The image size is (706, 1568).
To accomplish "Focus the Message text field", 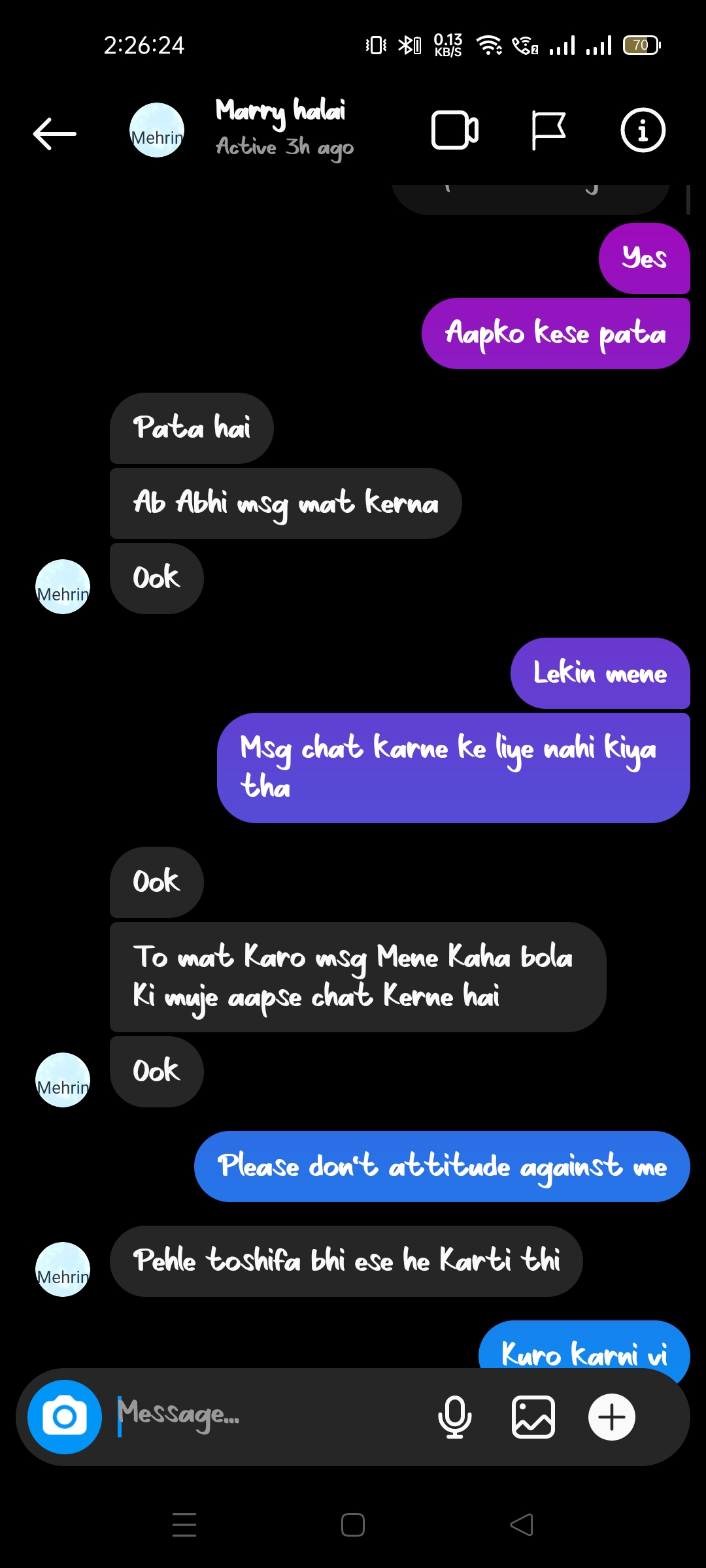I will coord(268,1416).
